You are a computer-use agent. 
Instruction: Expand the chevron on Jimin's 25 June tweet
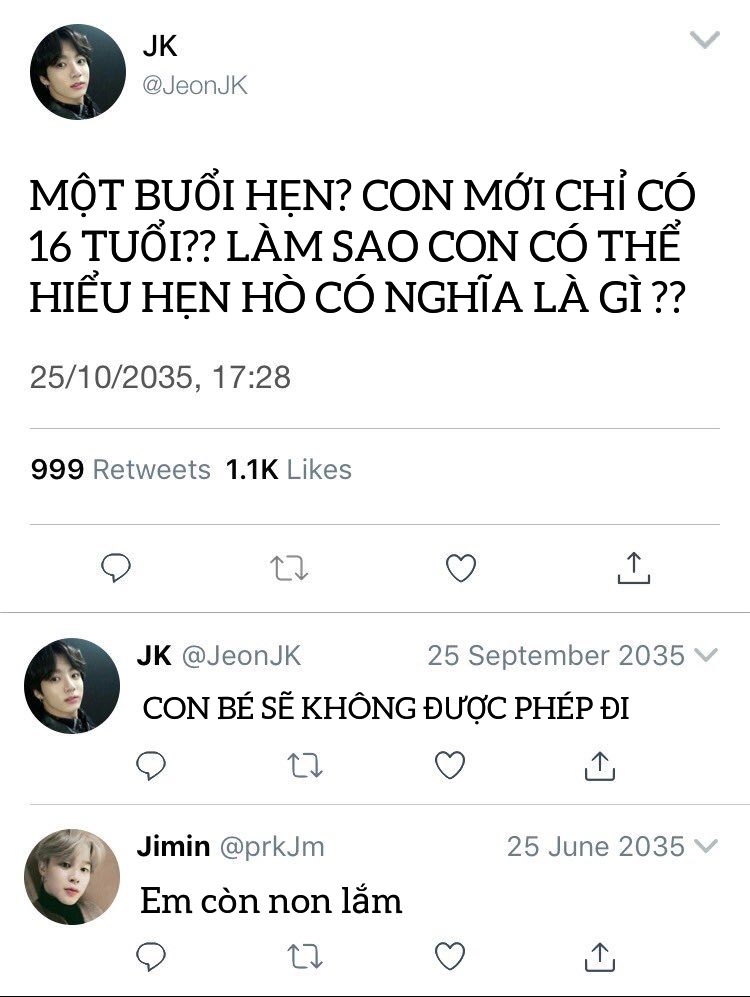pyautogui.click(x=707, y=845)
